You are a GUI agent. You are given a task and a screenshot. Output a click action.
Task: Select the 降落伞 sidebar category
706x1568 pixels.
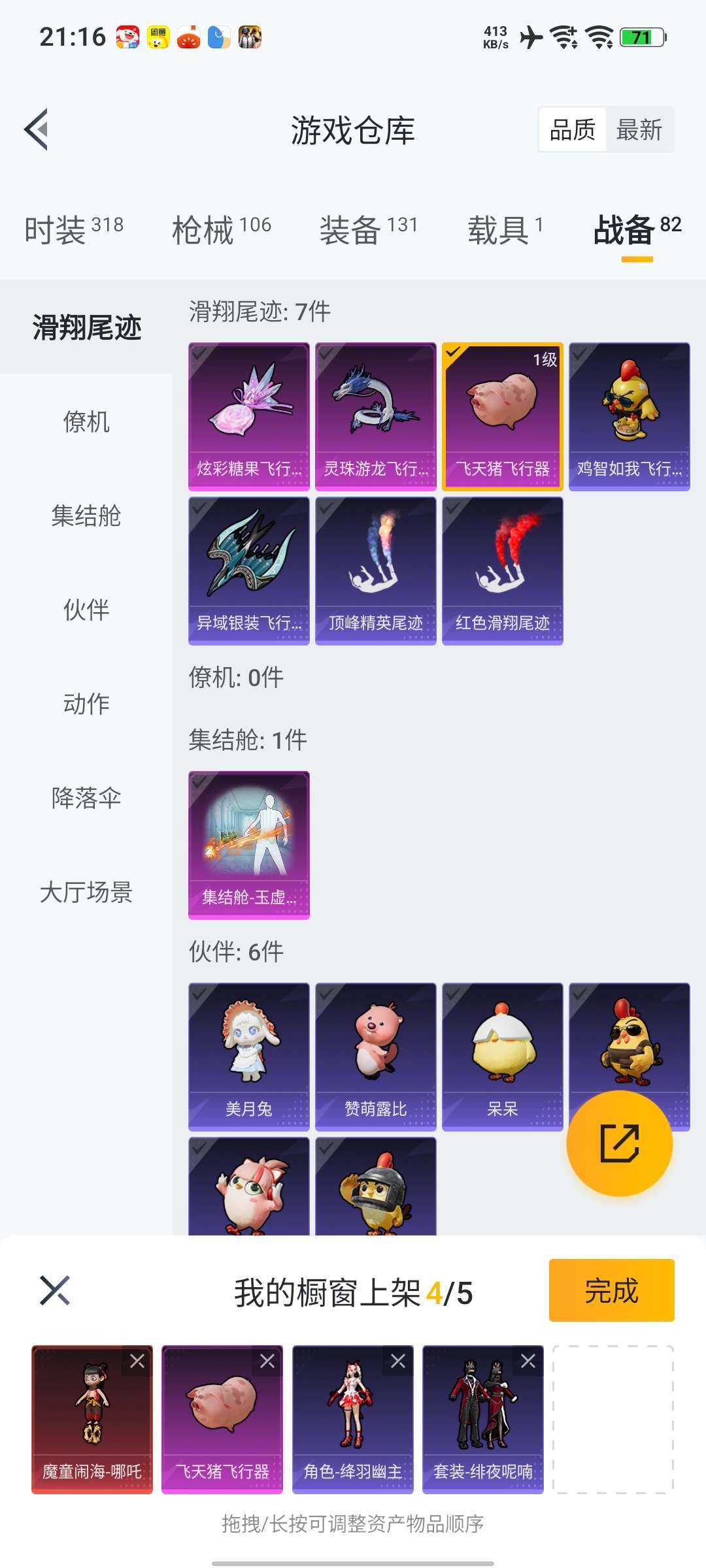pyautogui.click(x=86, y=798)
